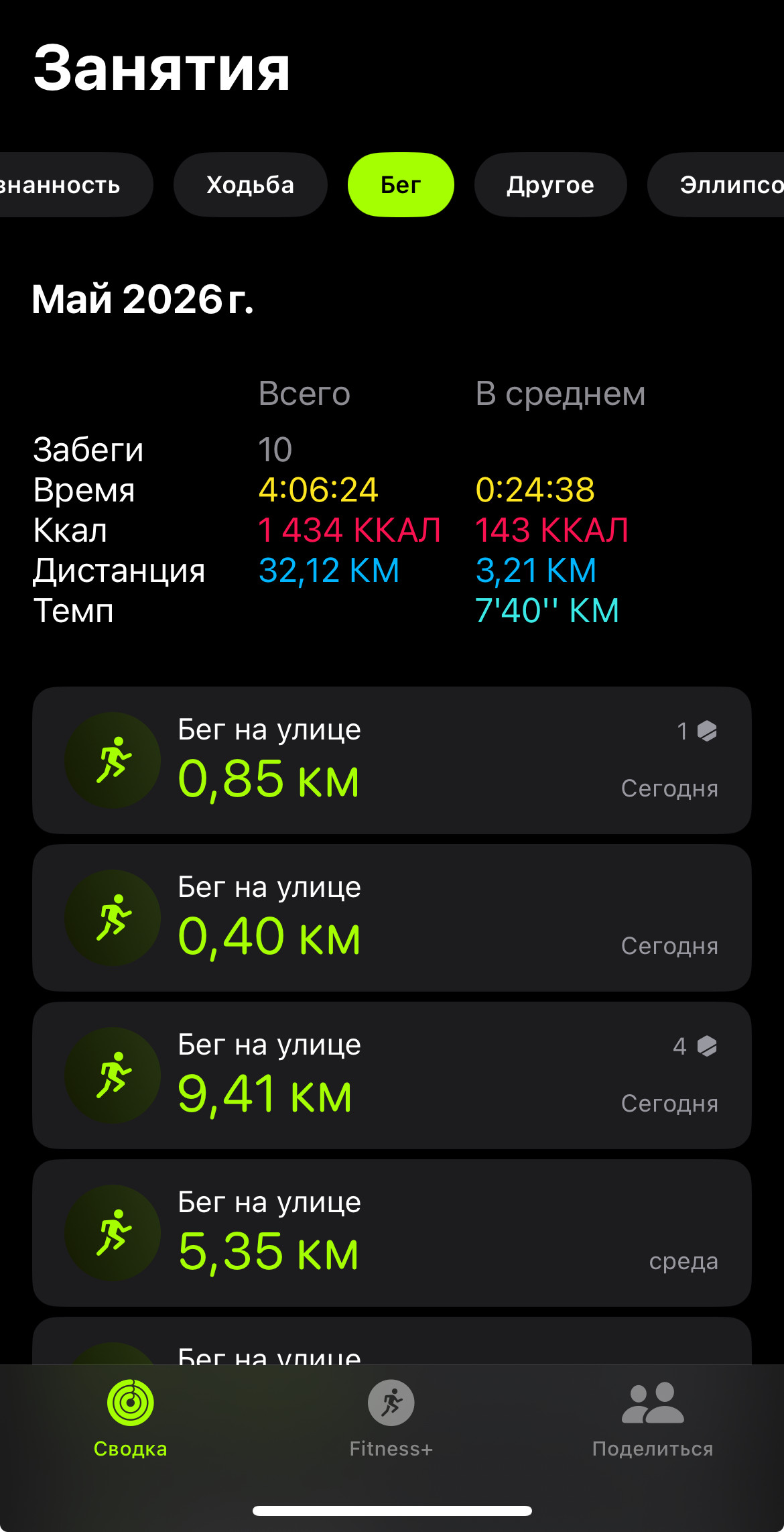This screenshot has height=1532, width=784.
Task: Switch to the Сводка tab
Action: pos(131,1419)
